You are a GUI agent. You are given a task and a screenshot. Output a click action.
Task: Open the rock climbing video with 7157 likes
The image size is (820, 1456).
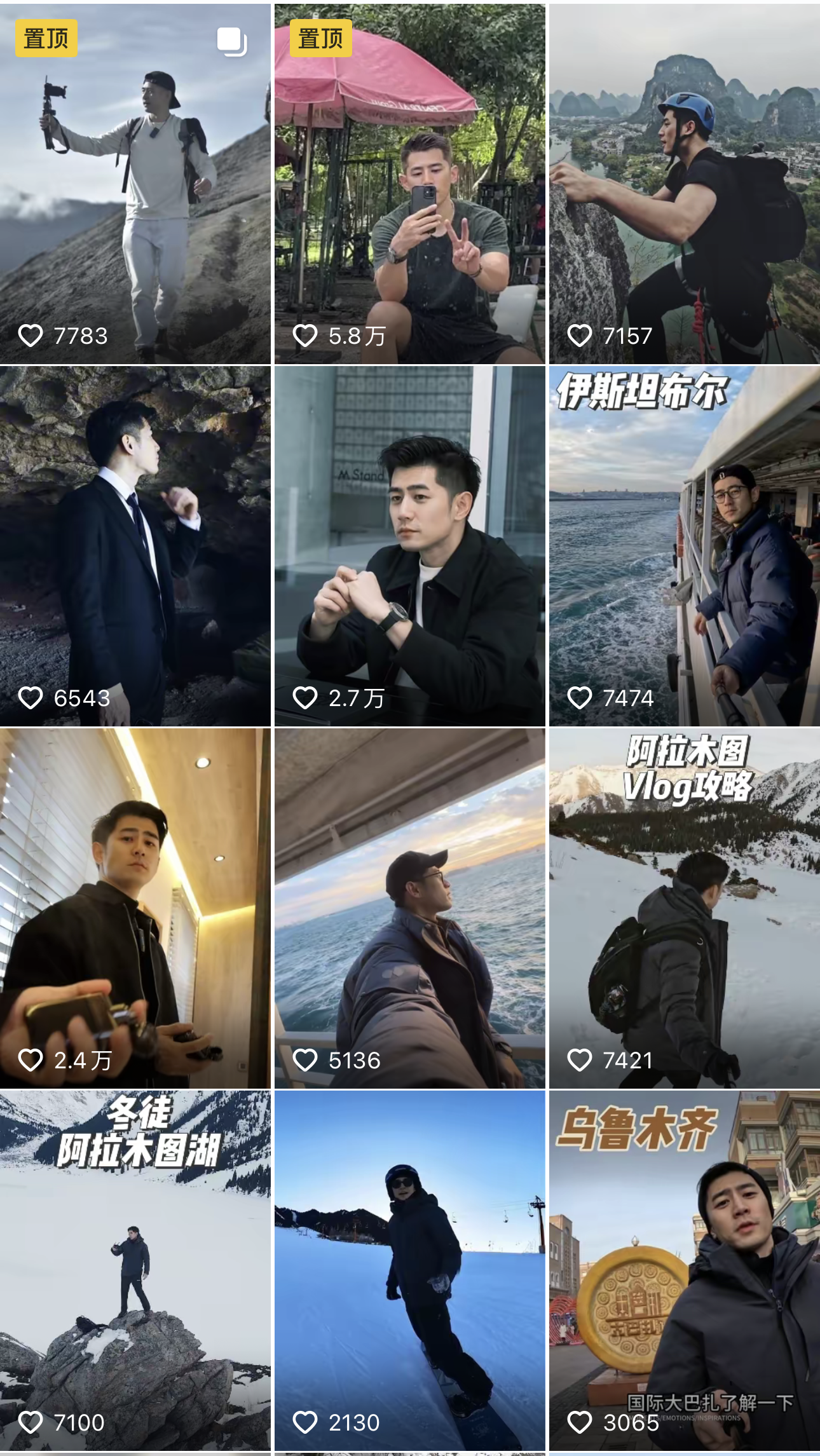click(684, 184)
